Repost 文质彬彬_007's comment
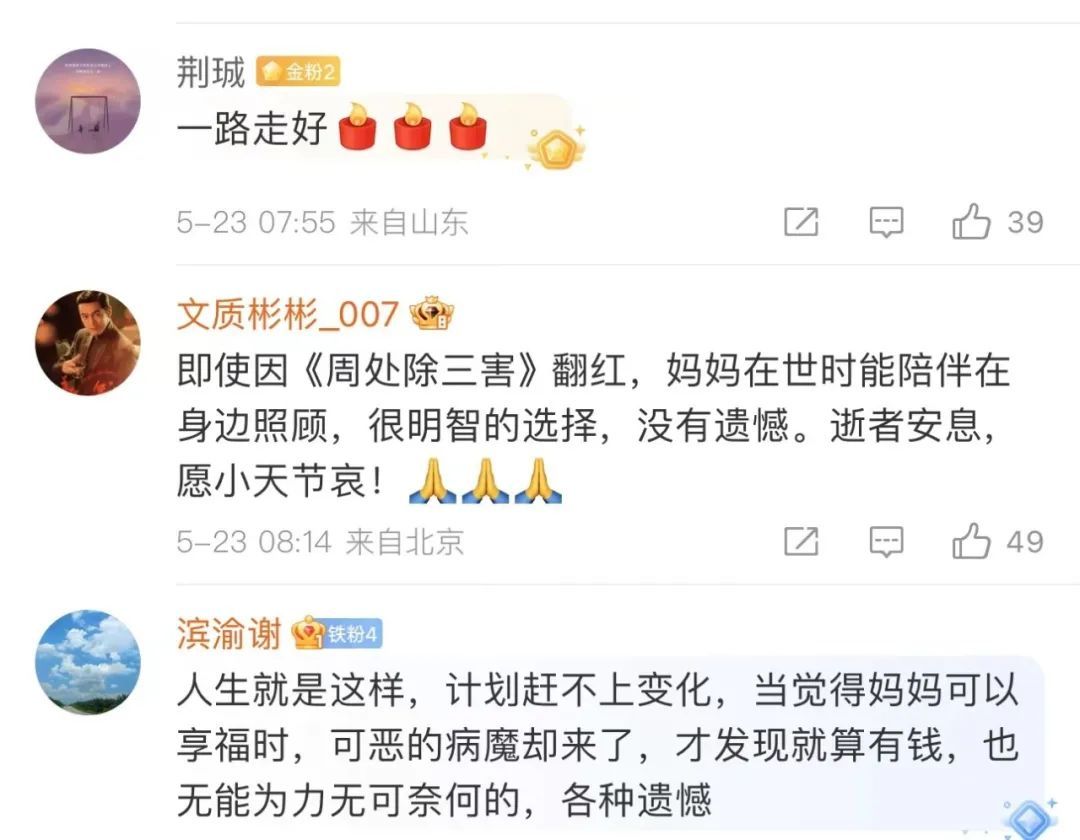 (801, 542)
